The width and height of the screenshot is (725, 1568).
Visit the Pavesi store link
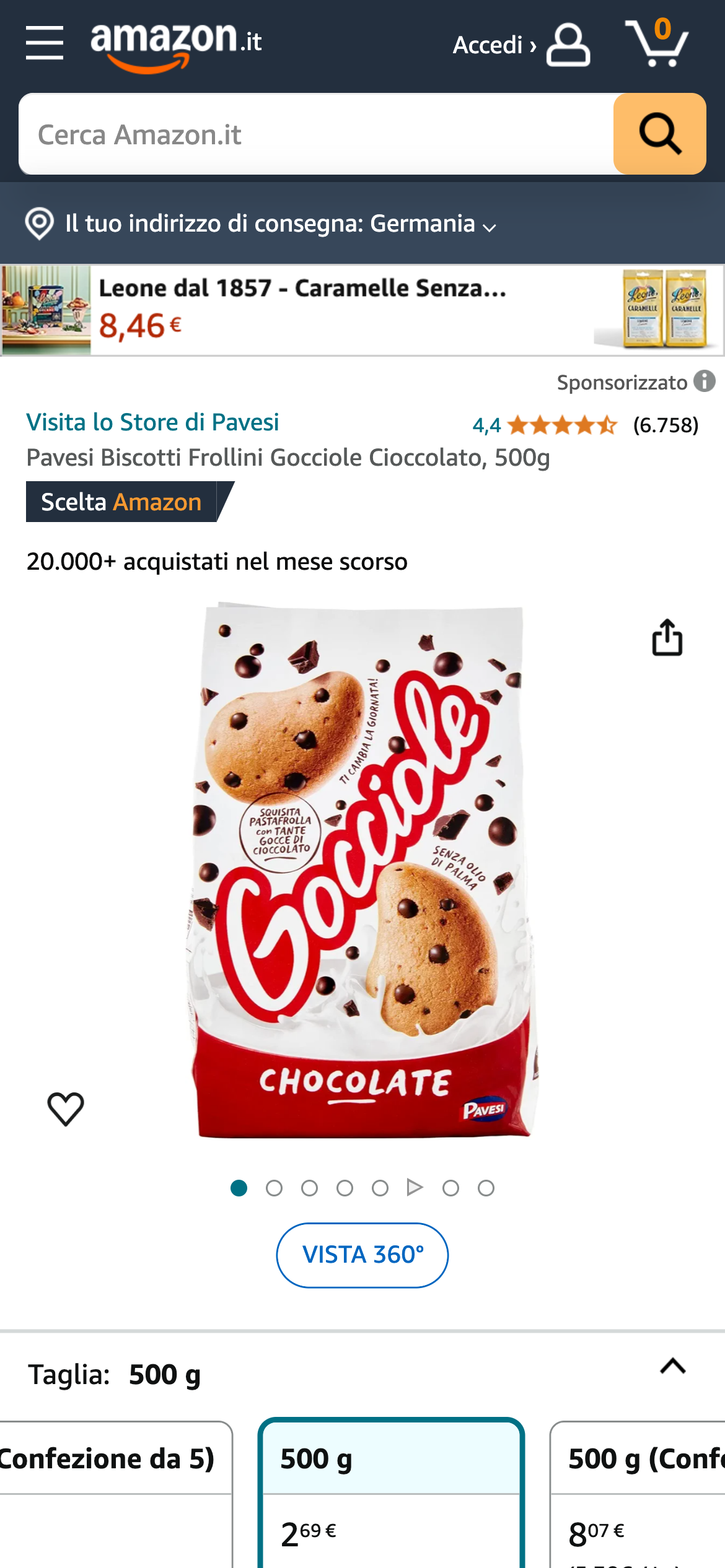[x=152, y=422]
